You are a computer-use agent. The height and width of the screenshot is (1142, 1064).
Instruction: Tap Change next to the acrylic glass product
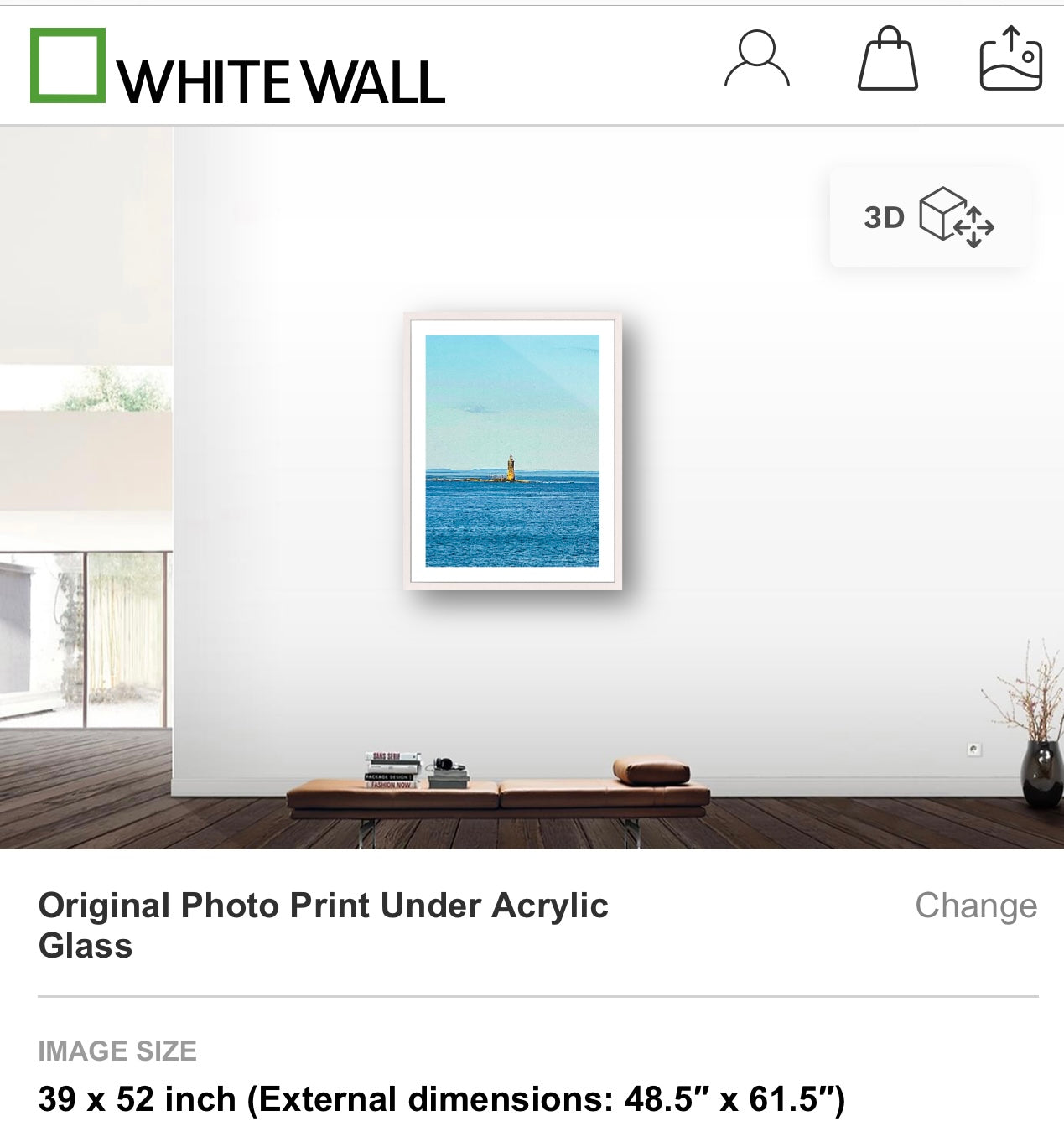(x=975, y=906)
